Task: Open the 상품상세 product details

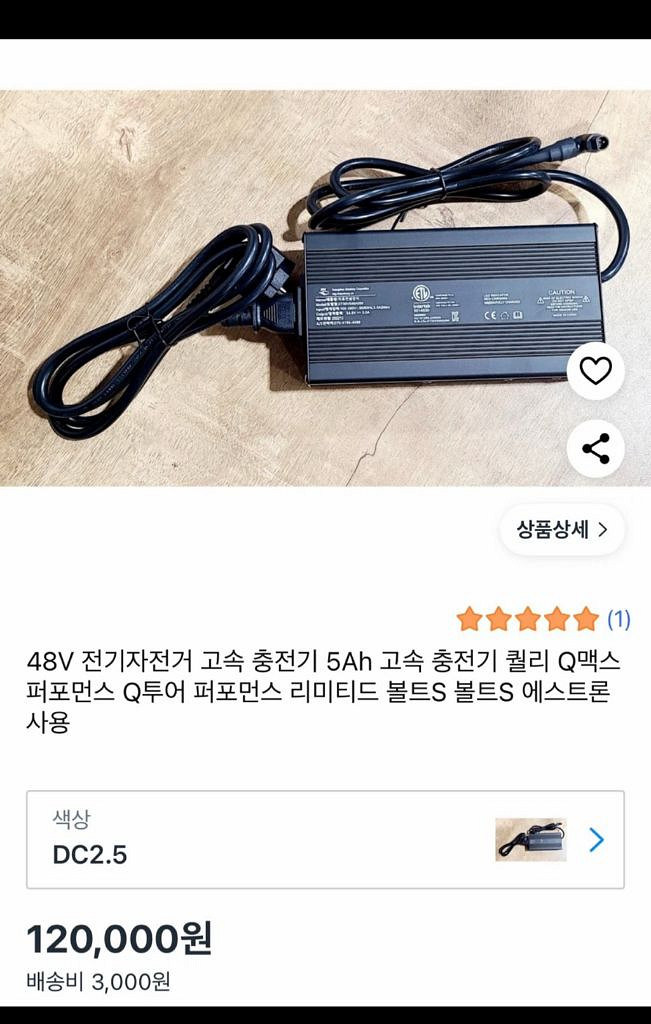Action: click(x=562, y=530)
